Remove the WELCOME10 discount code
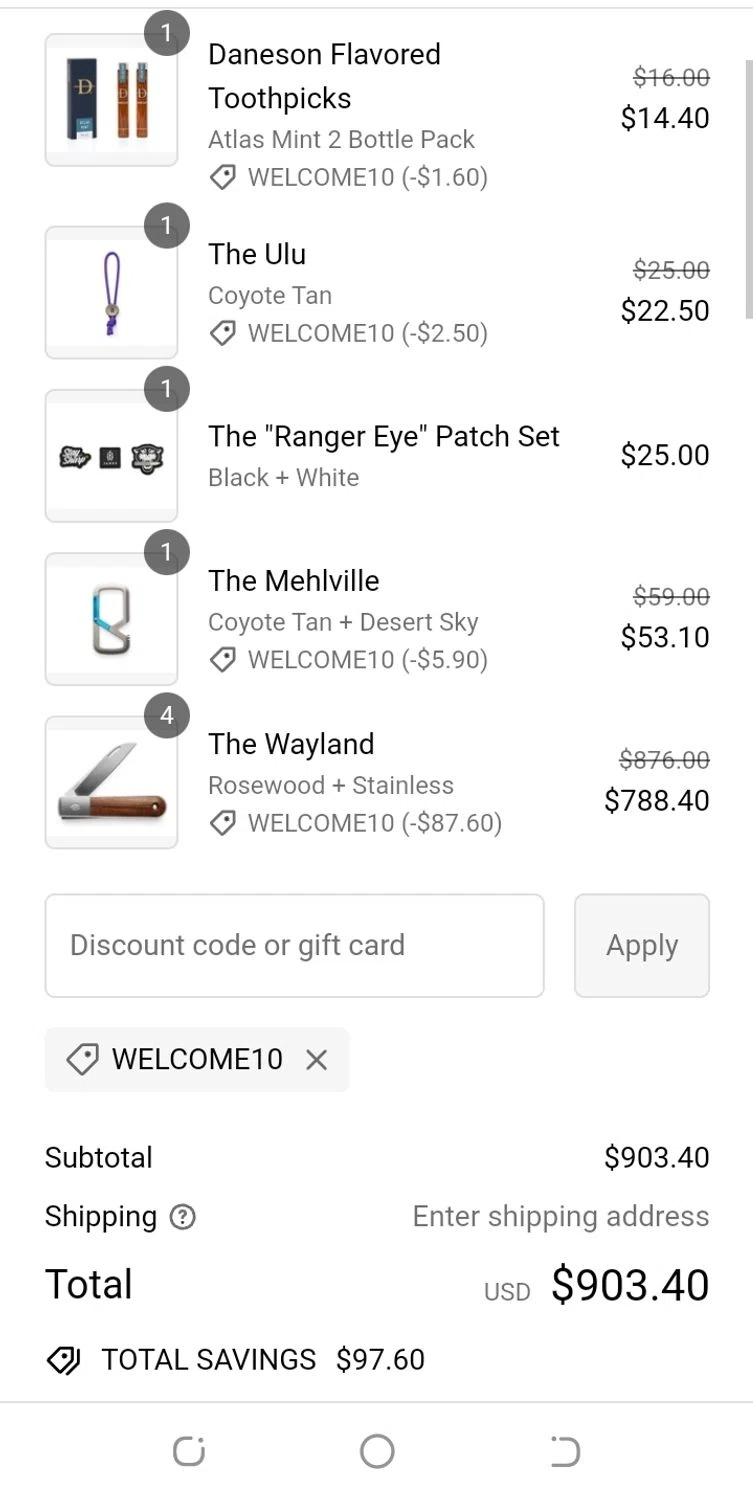Screen dimensions: 753x1500 pyautogui.click(x=316, y=1059)
